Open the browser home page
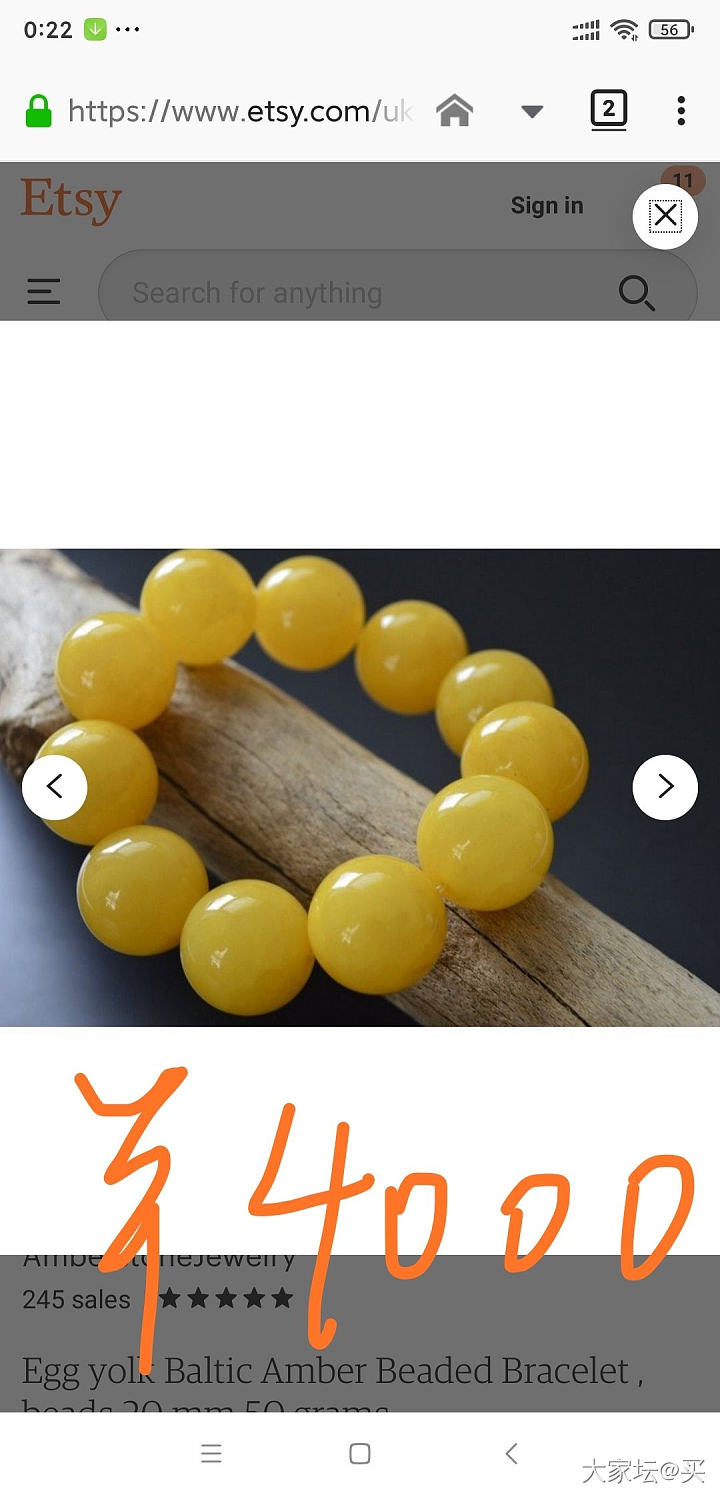The width and height of the screenshot is (720, 1499). pyautogui.click(x=454, y=111)
